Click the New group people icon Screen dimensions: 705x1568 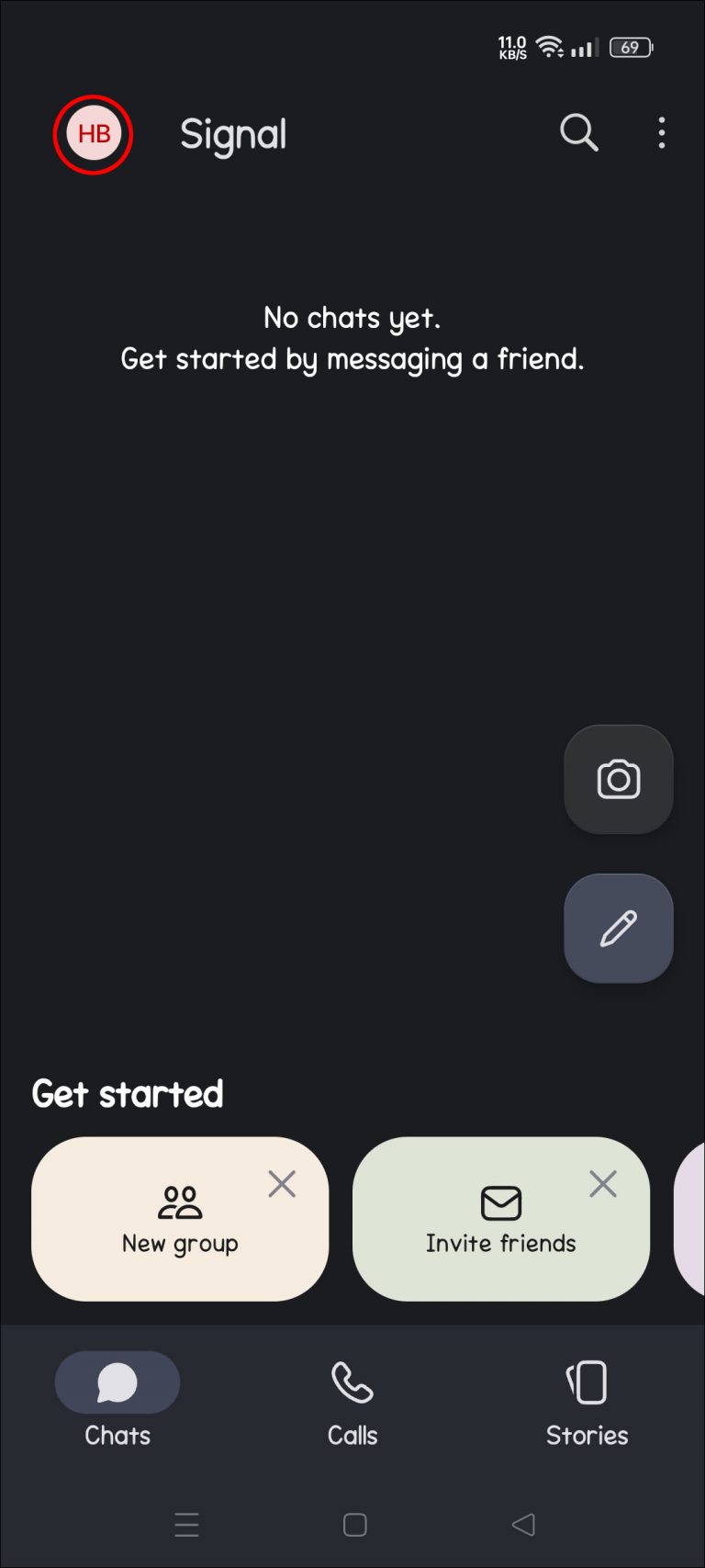(x=180, y=1200)
